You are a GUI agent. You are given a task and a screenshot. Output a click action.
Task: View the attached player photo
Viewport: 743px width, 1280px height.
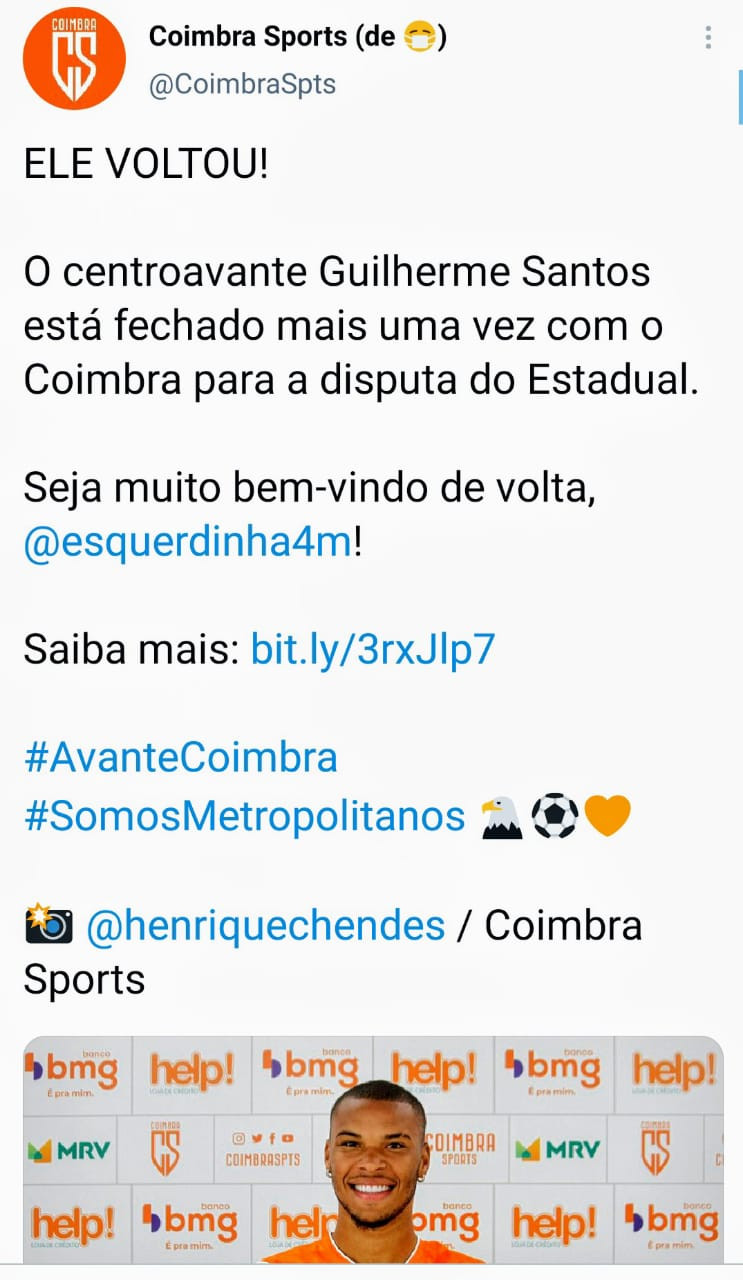[x=373, y=1149]
